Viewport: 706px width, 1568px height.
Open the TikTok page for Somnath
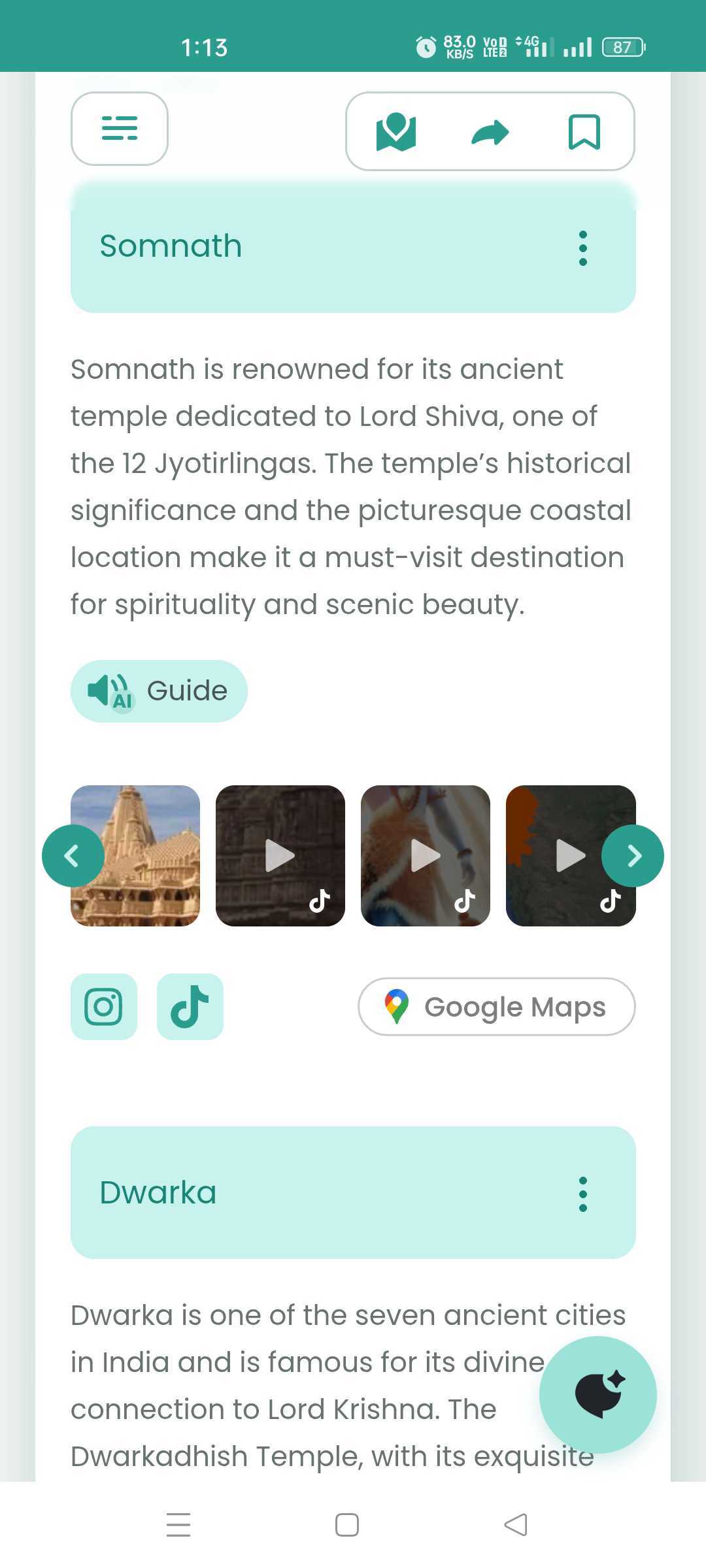click(x=190, y=1006)
